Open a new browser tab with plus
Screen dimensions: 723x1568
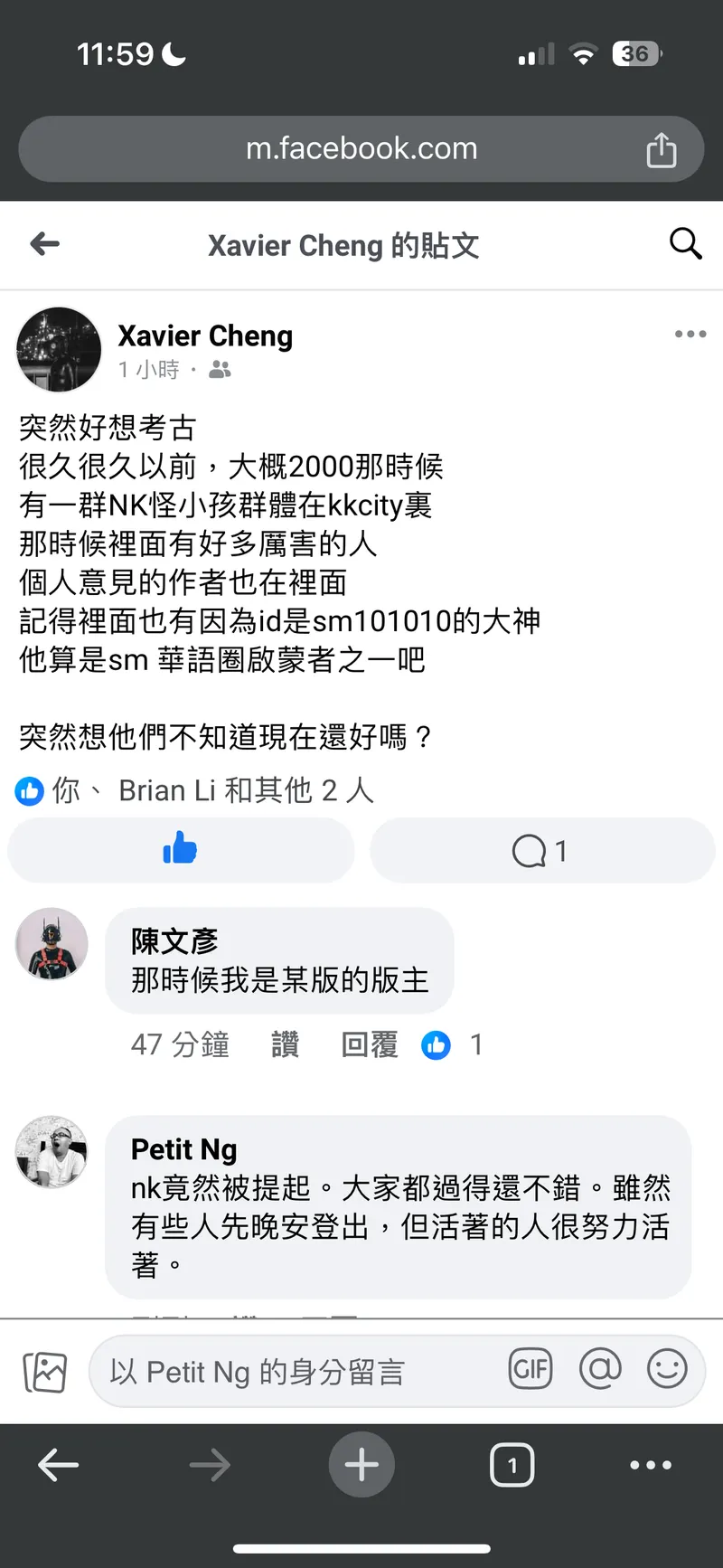pyautogui.click(x=361, y=1465)
